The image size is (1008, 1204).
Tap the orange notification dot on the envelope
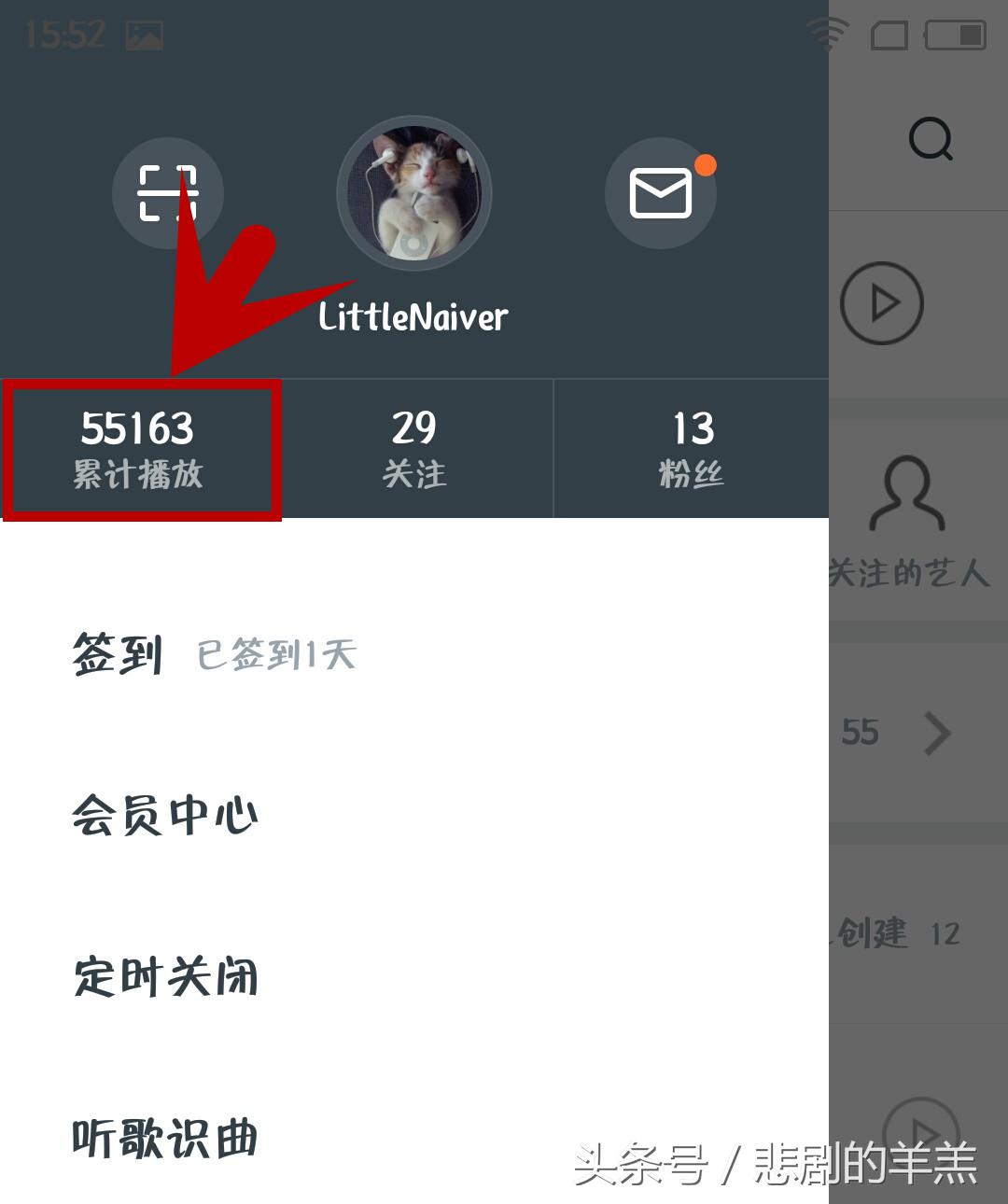[707, 164]
